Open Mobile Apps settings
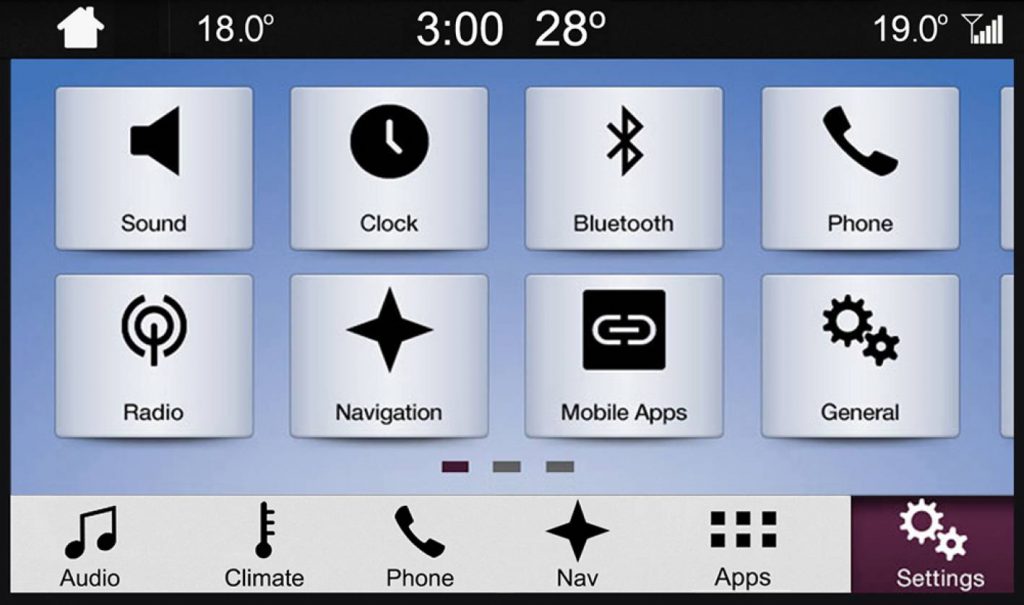Screen dimensions: 1024x605 [x=624, y=356]
